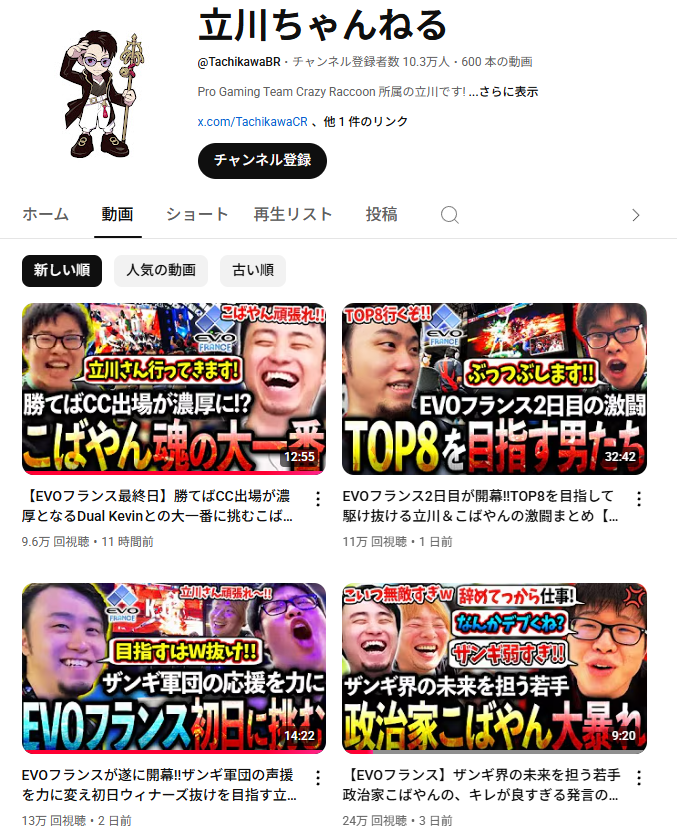Watch the 9:20 政治家こばやん video
The width and height of the screenshot is (677, 829).
click(x=494, y=668)
